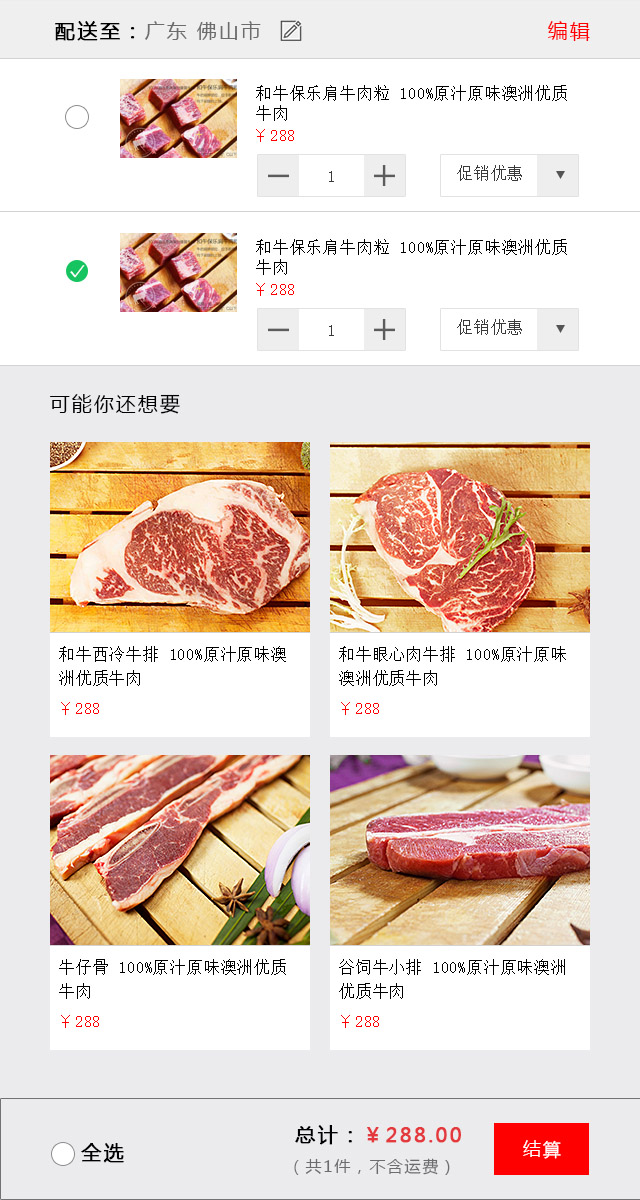This screenshot has width=640, height=1200.
Task: Increase quantity of the first cart item
Action: click(x=384, y=176)
